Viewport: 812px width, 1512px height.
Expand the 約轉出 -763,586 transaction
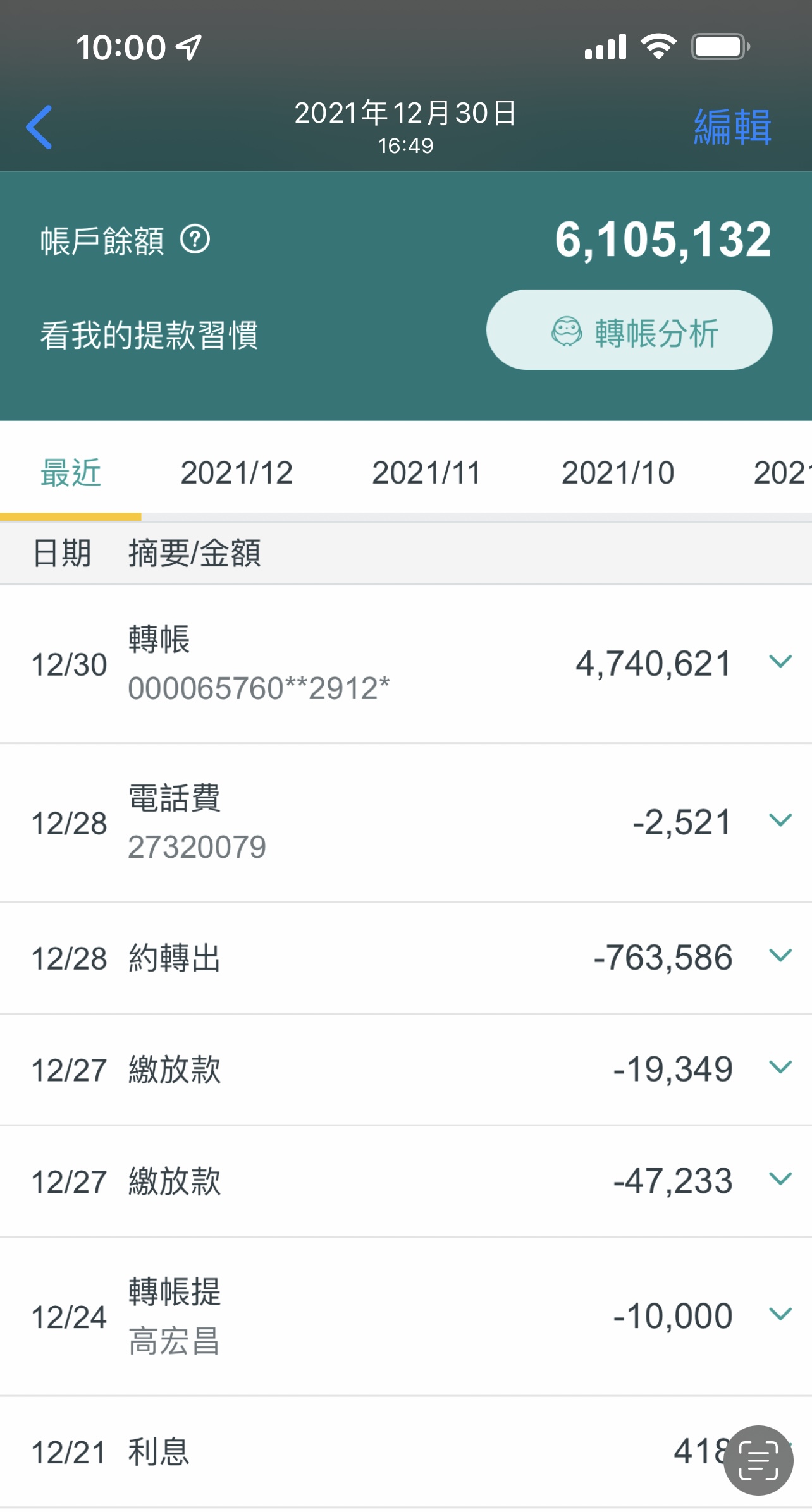click(780, 955)
